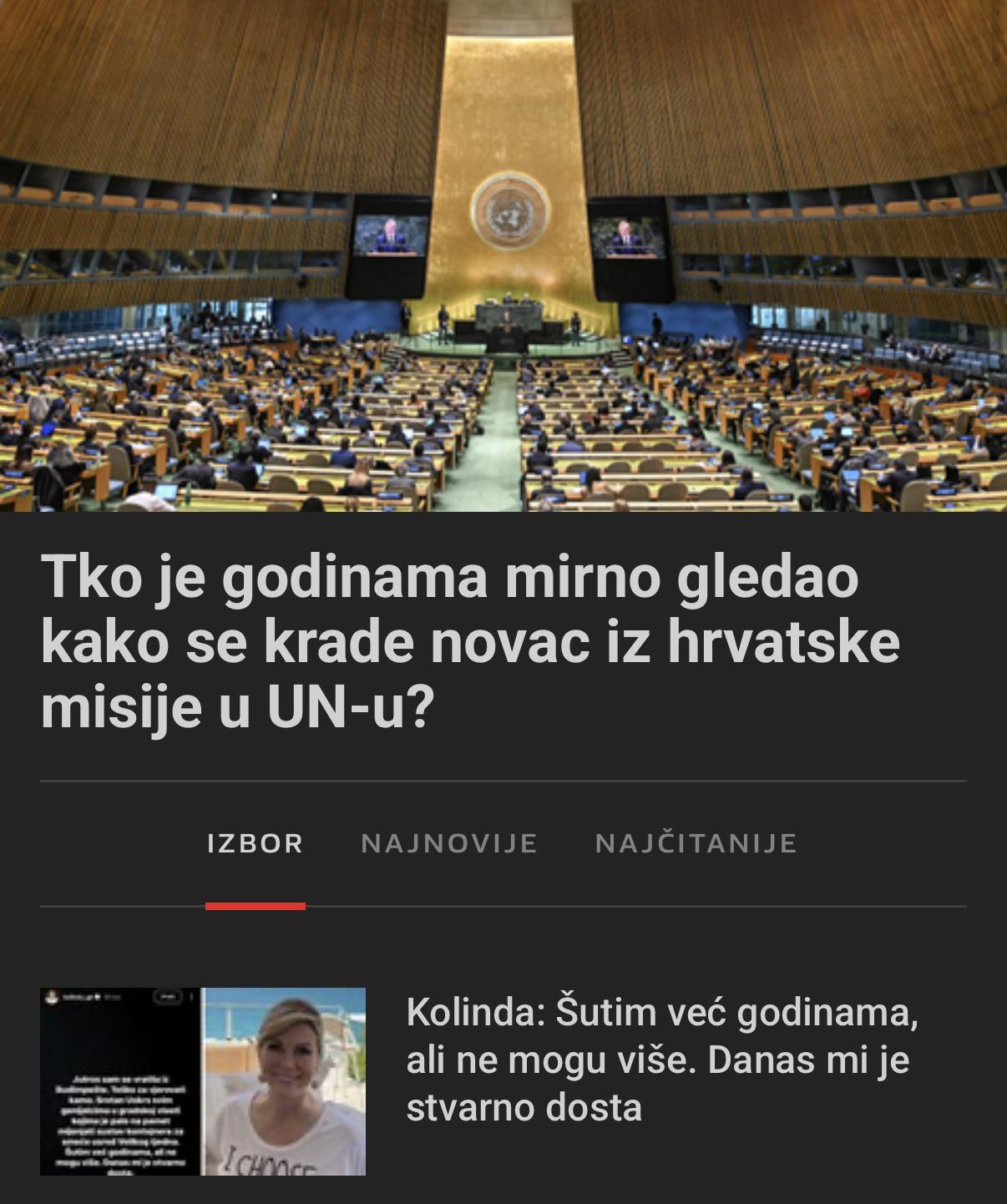Read Kolinda: Šutim već godinama story

[662, 1060]
